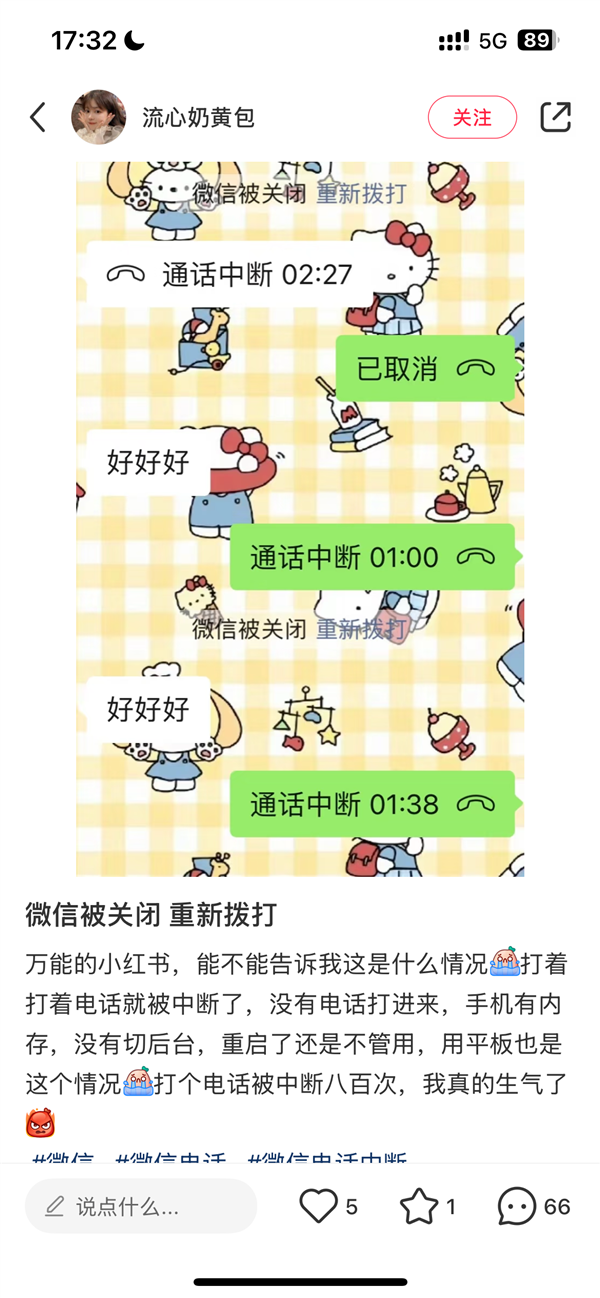The image size is (600, 1298).
Task: Save this post with the star icon
Action: 419,1206
